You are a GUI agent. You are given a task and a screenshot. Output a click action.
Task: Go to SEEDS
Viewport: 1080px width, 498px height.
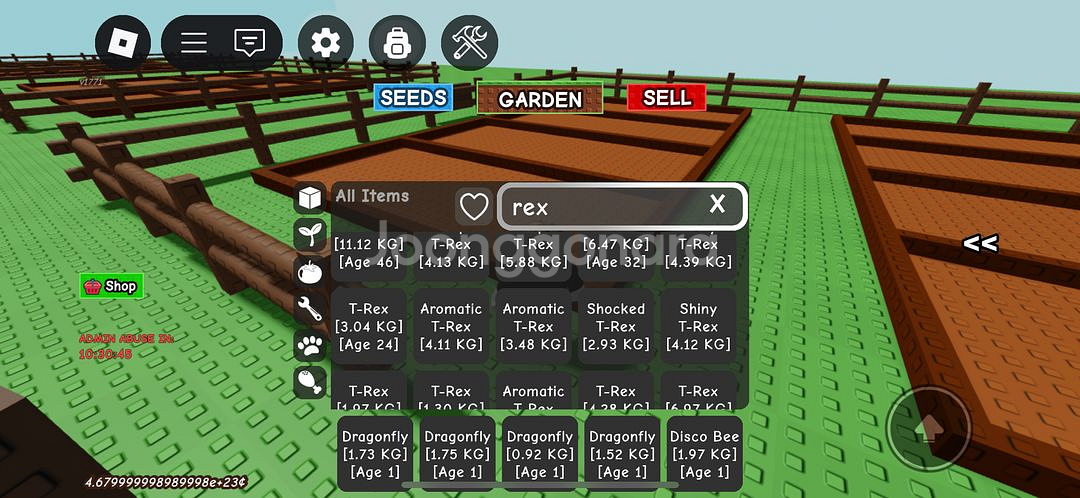[413, 98]
